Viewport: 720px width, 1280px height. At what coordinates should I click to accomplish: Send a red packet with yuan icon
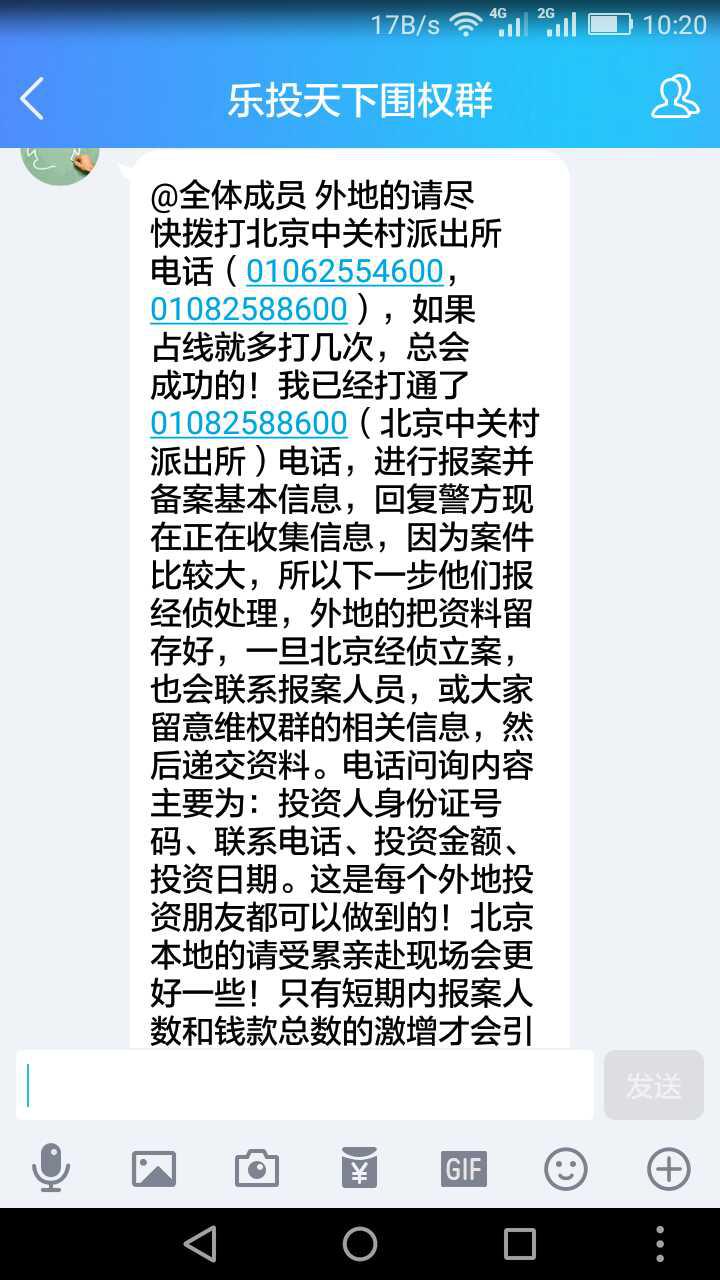(x=359, y=1168)
